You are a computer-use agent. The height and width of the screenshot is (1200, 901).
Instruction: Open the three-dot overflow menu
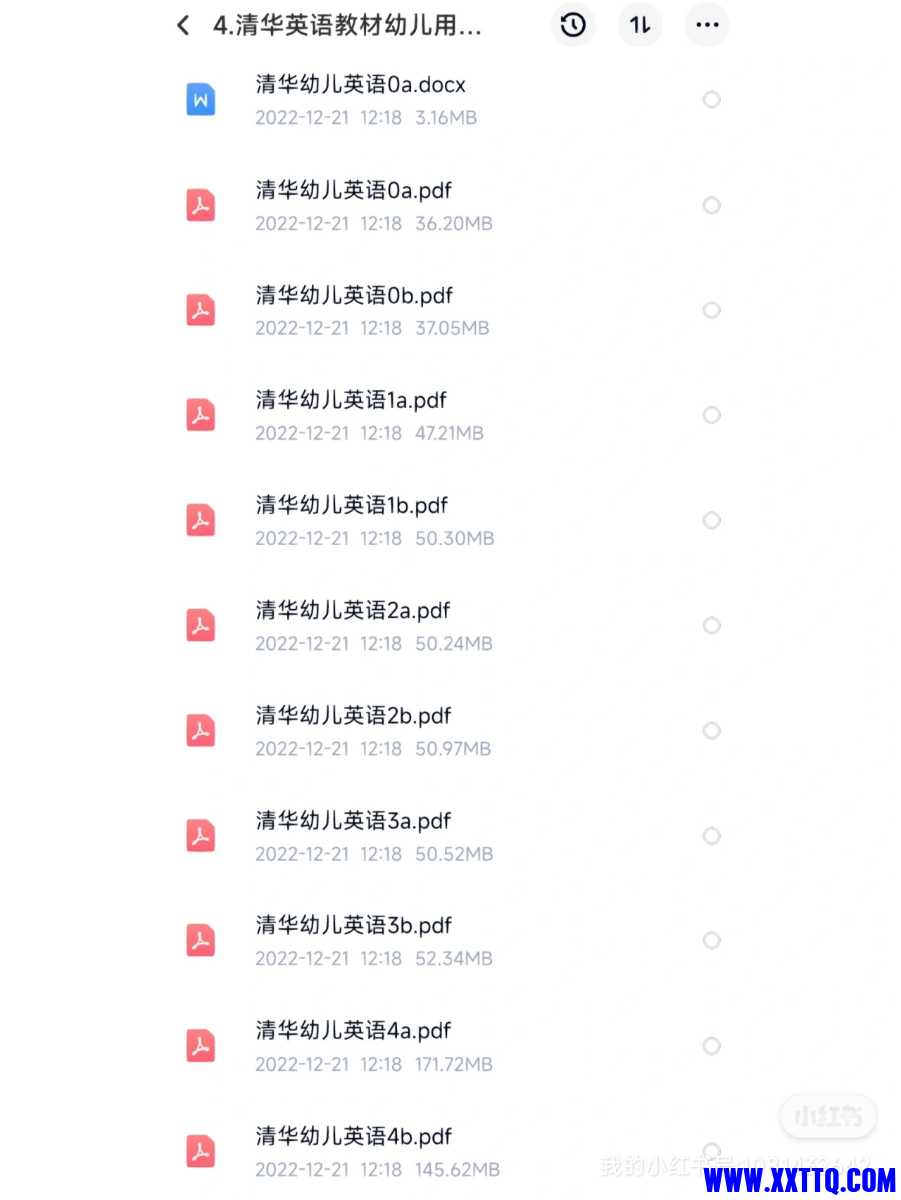707,26
